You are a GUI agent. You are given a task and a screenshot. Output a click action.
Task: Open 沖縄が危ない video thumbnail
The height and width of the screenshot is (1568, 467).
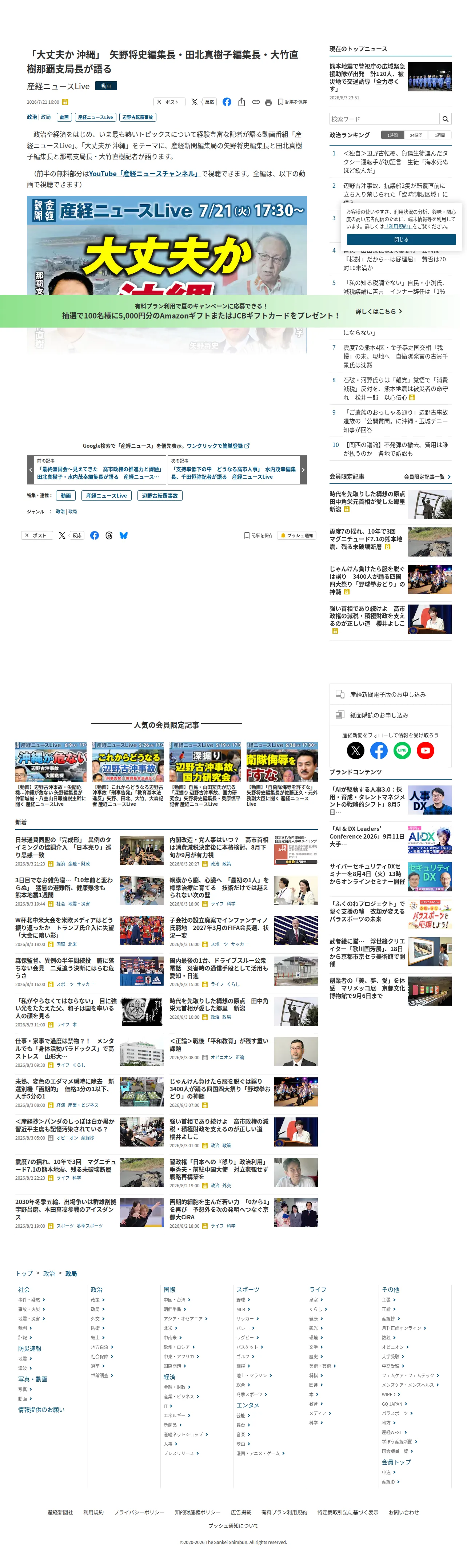click(51, 761)
